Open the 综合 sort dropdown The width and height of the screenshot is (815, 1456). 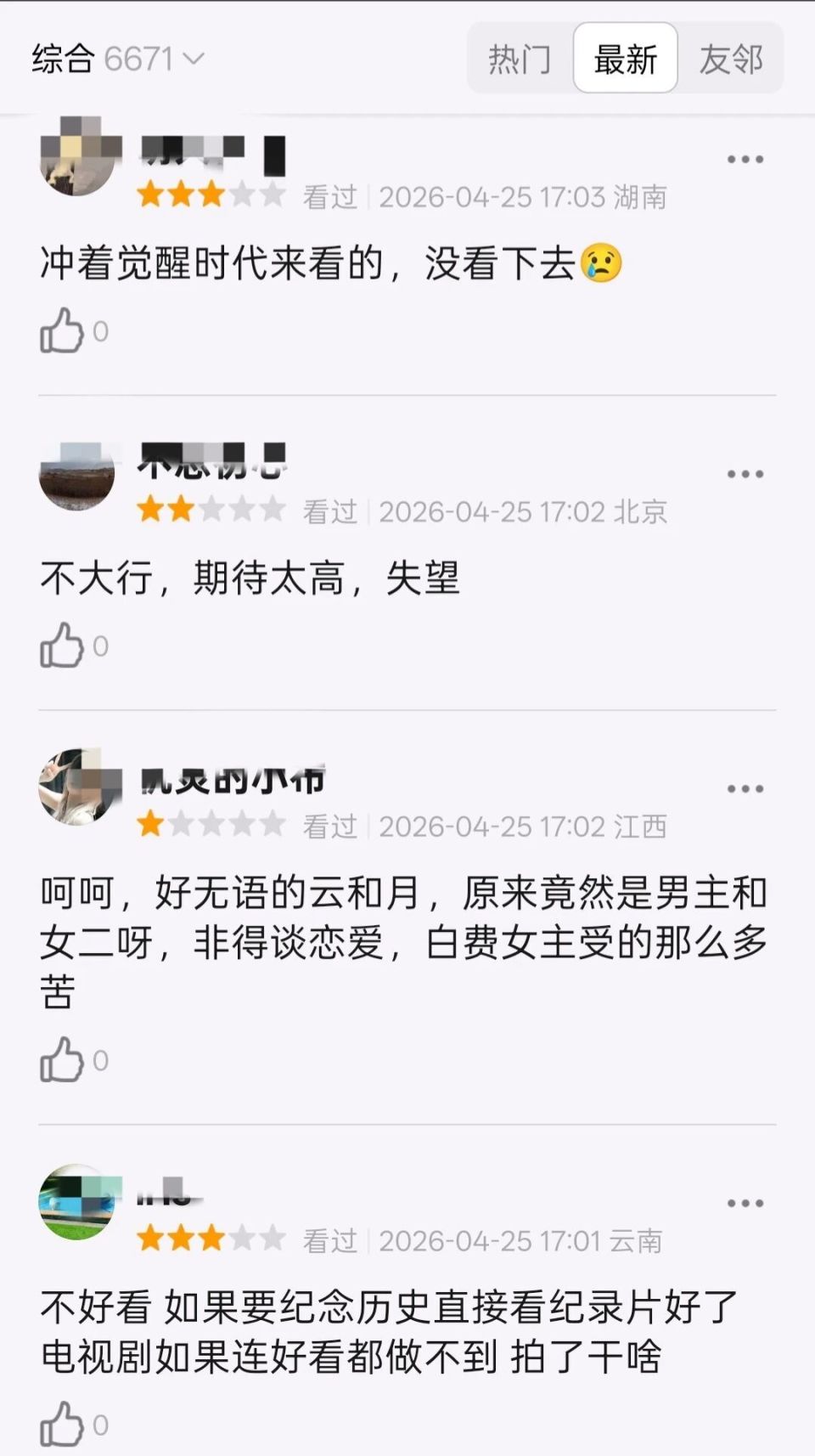[64, 58]
